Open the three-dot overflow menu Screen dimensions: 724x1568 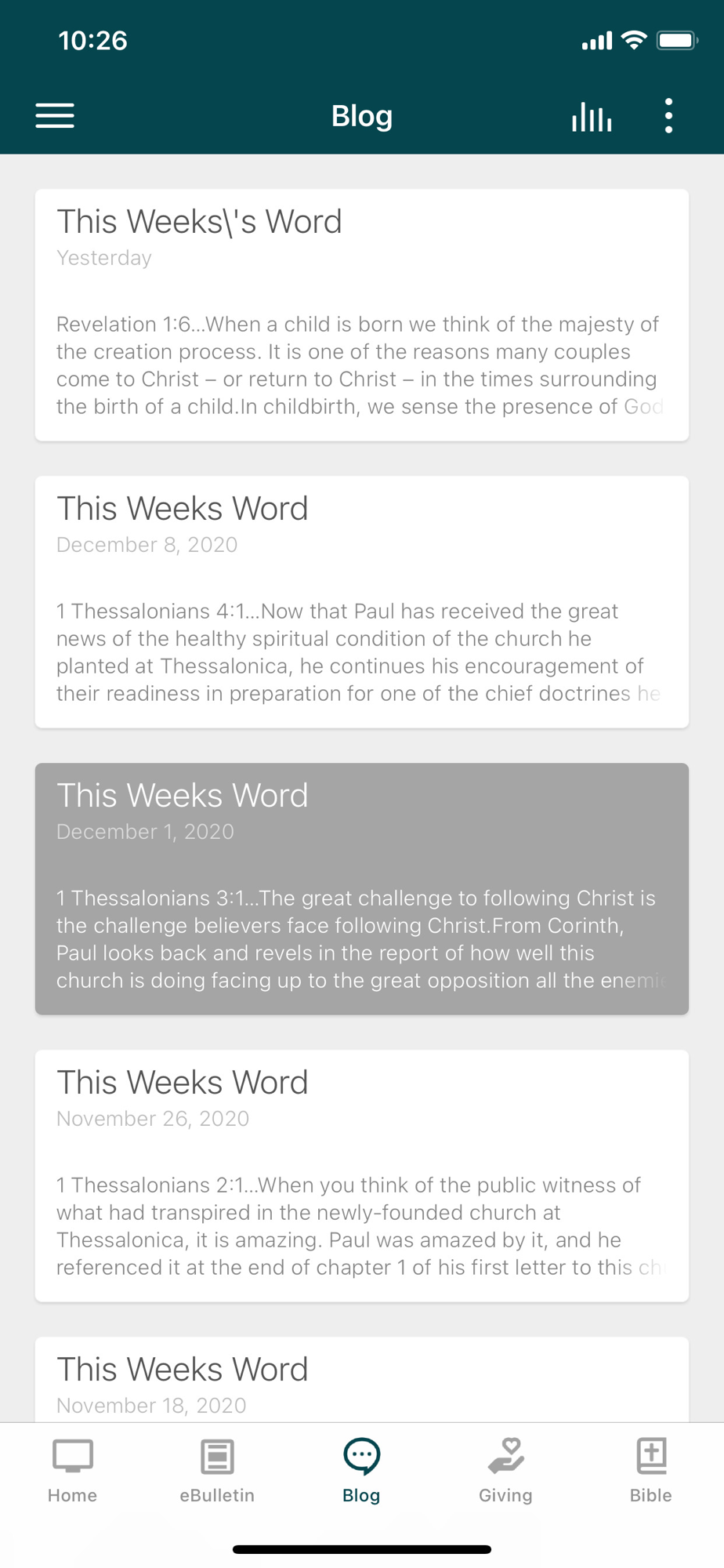point(668,116)
